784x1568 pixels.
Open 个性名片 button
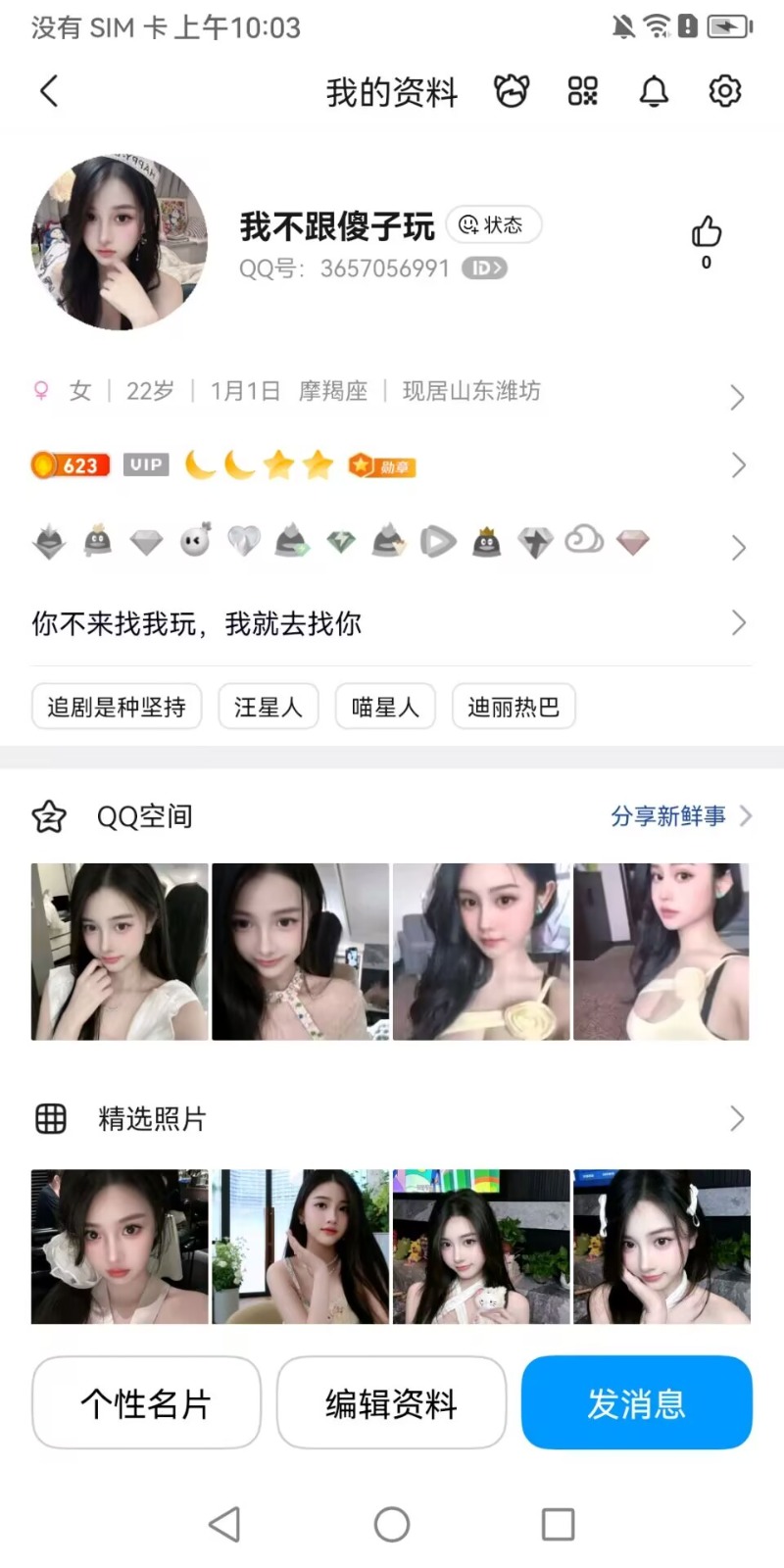(146, 1403)
